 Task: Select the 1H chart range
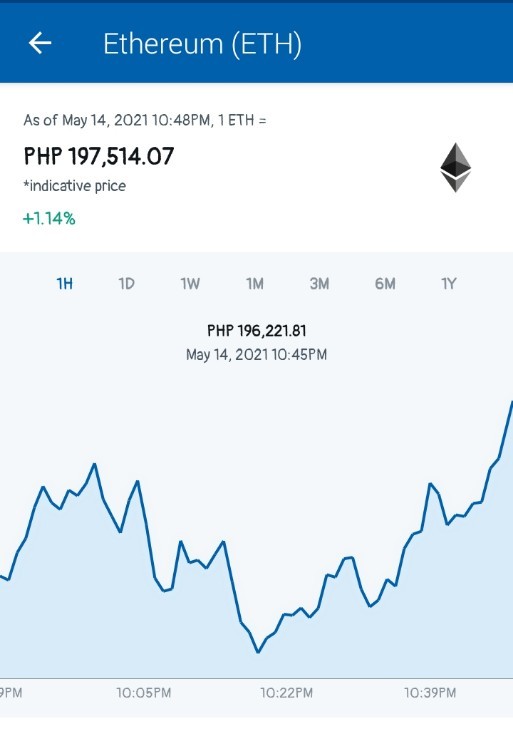click(x=64, y=284)
